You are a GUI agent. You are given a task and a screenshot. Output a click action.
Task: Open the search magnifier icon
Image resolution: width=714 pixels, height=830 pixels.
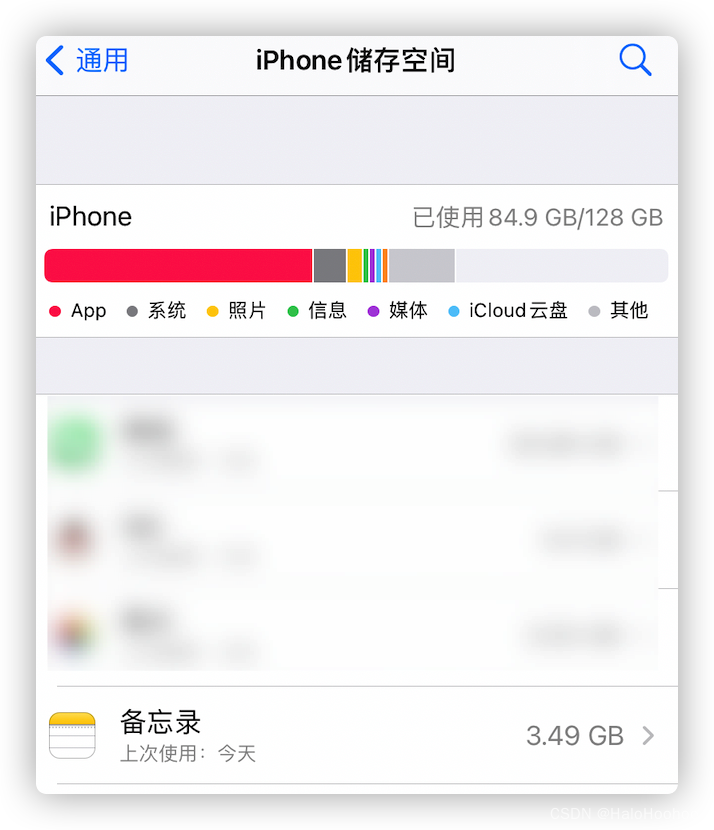coord(635,61)
